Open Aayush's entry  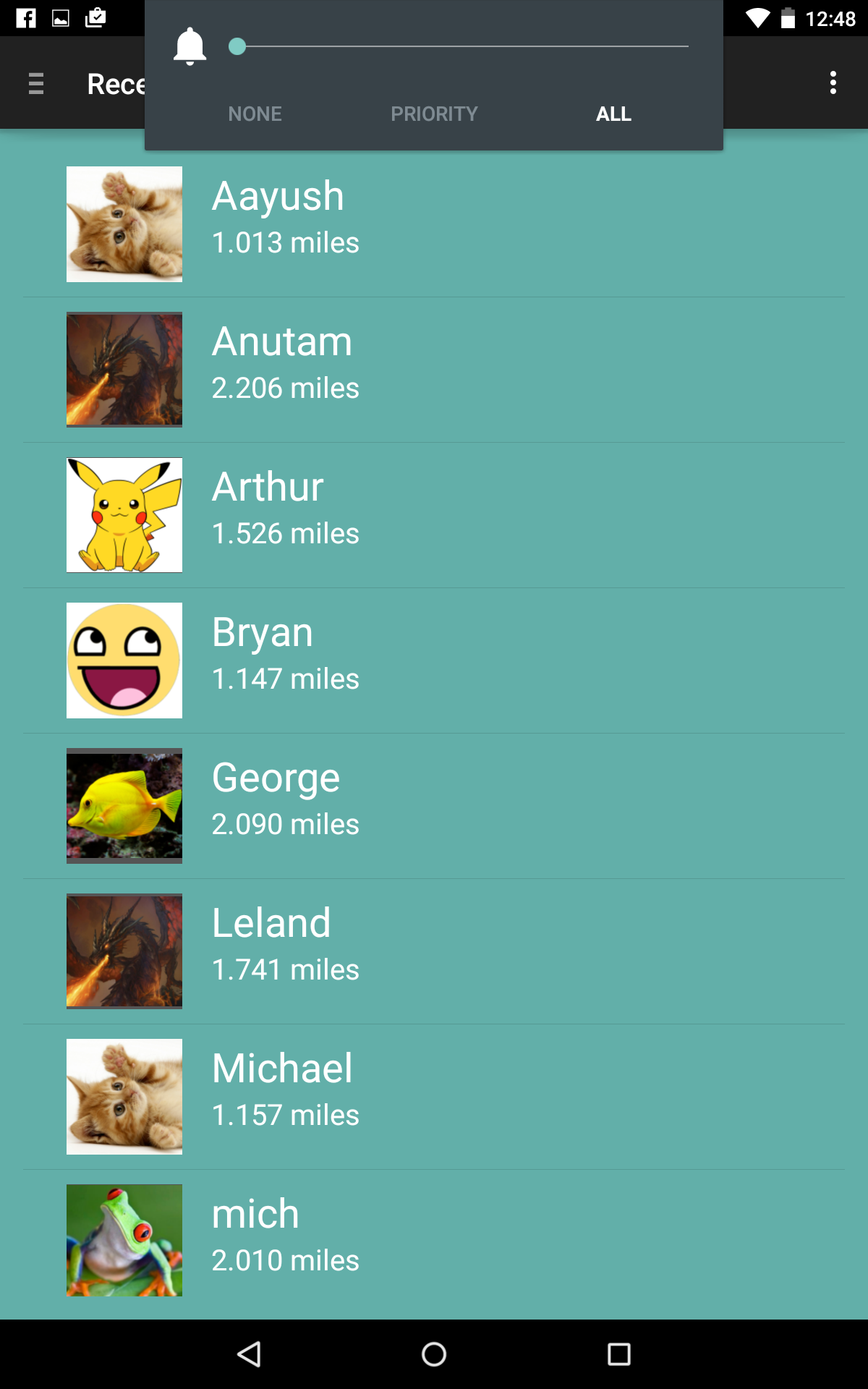click(434, 224)
